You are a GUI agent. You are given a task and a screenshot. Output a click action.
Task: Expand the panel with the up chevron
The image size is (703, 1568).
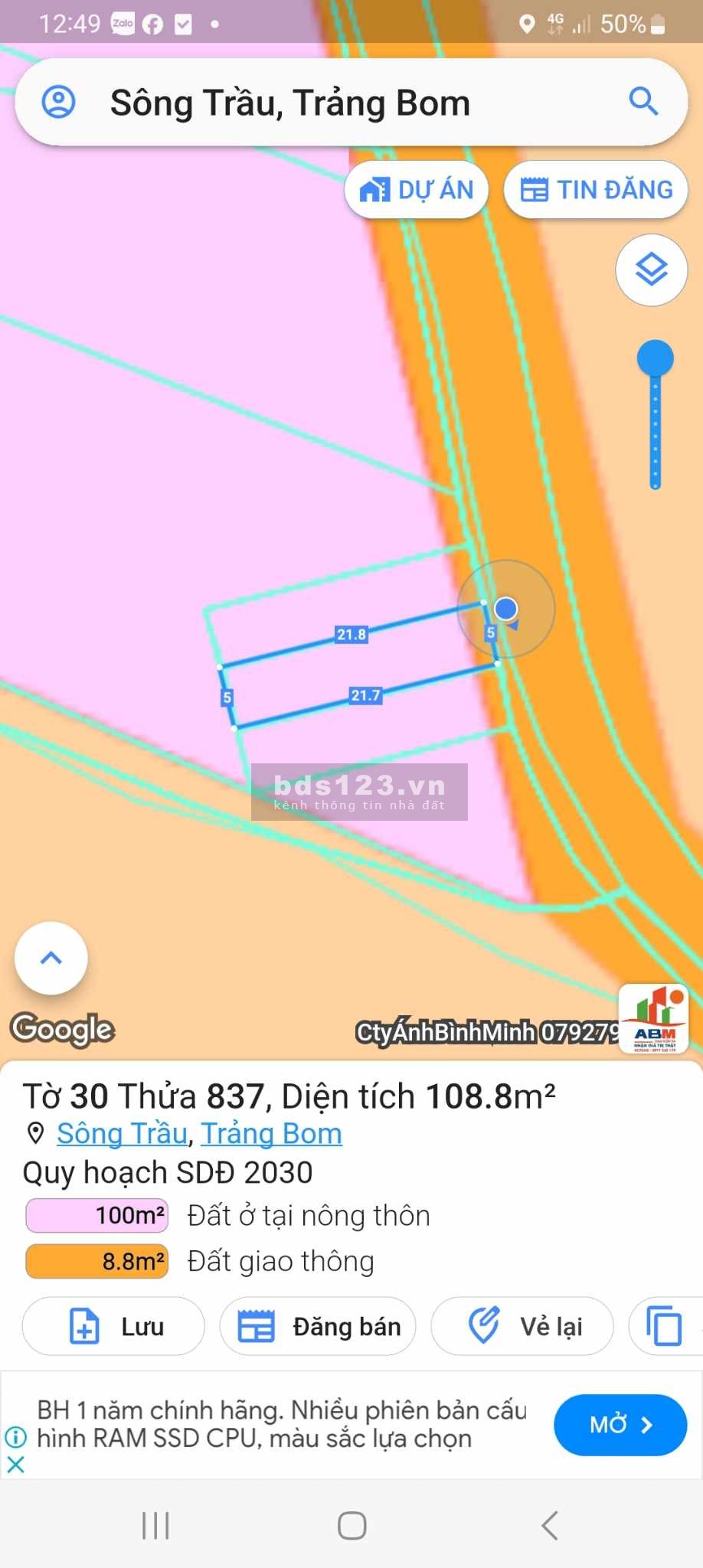[x=51, y=958]
